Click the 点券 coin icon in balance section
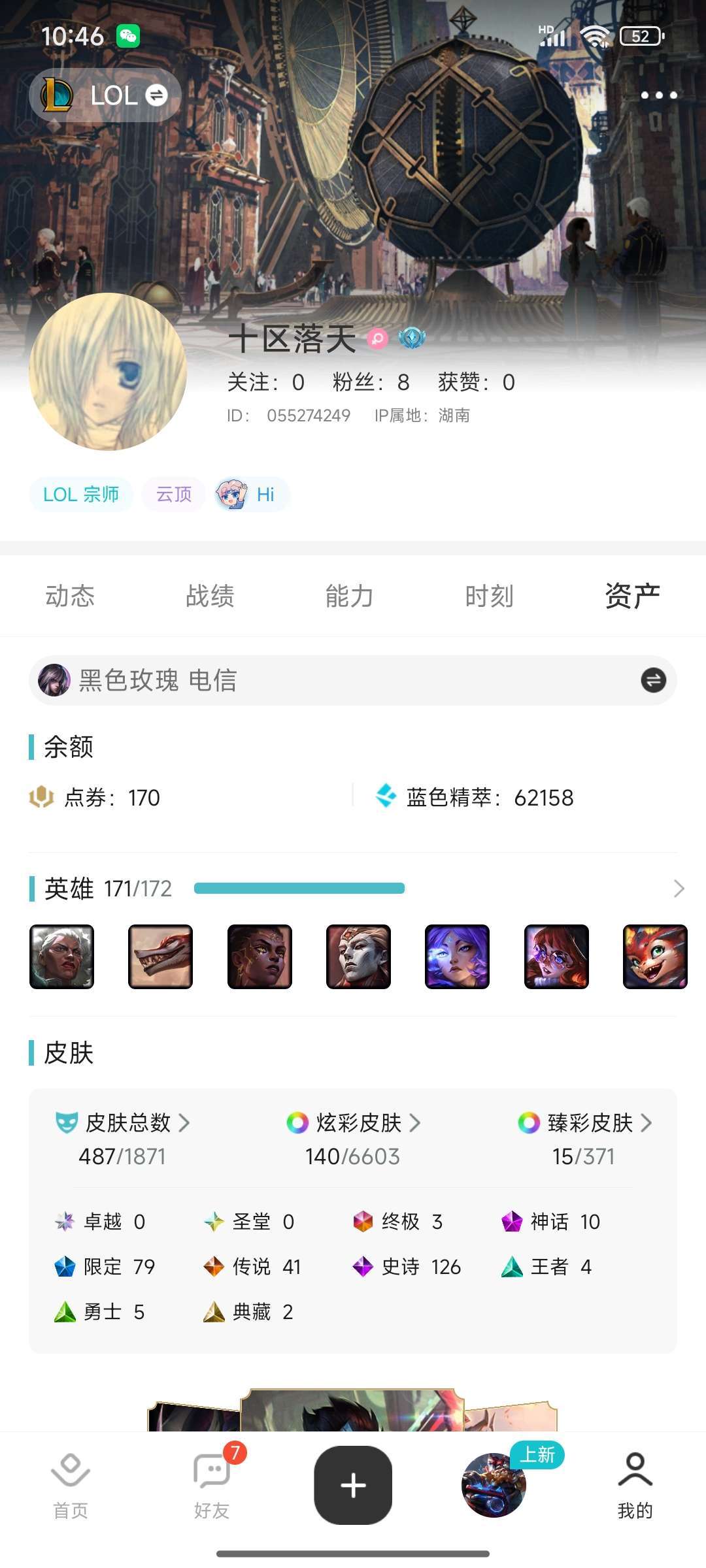The height and width of the screenshot is (1568, 706). pyautogui.click(x=41, y=798)
